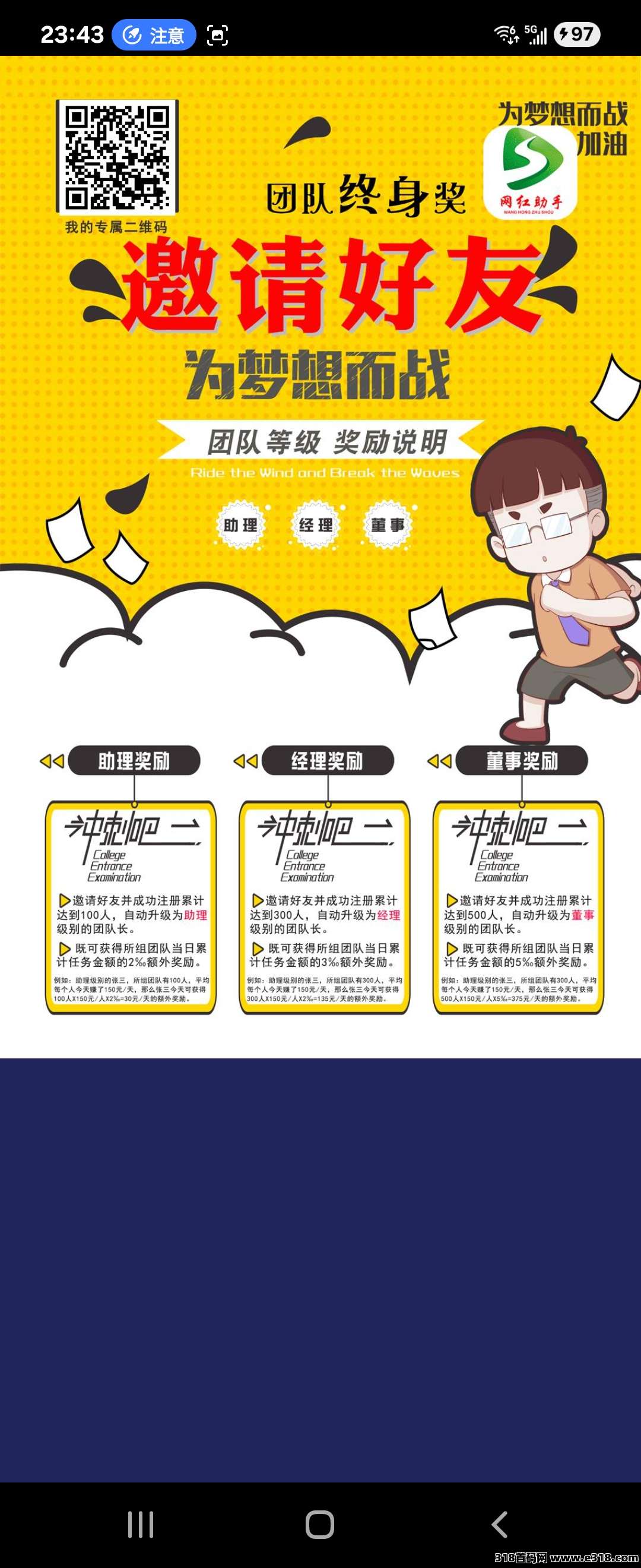Open the recent apps overview
This screenshot has width=641, height=1568.
point(141,1524)
